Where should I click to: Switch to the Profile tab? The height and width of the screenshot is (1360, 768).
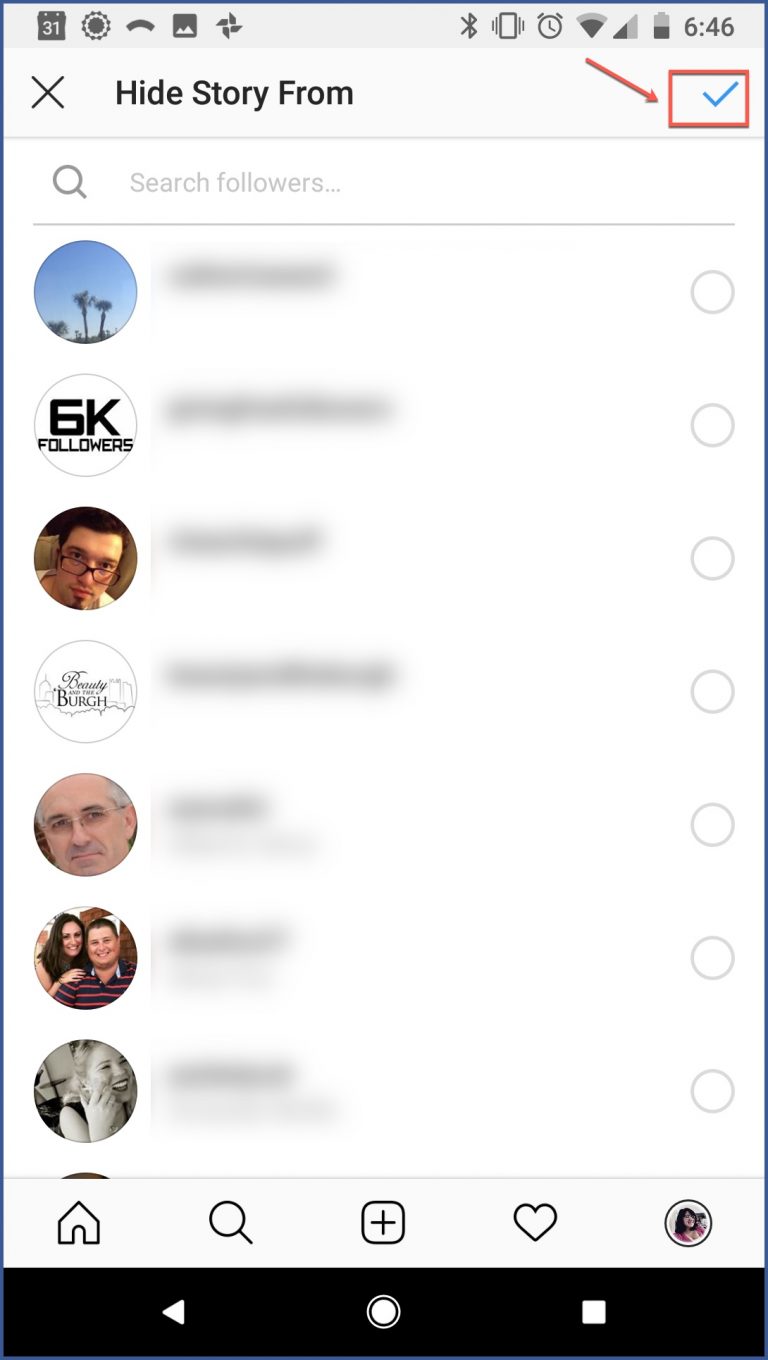[x=688, y=1222]
